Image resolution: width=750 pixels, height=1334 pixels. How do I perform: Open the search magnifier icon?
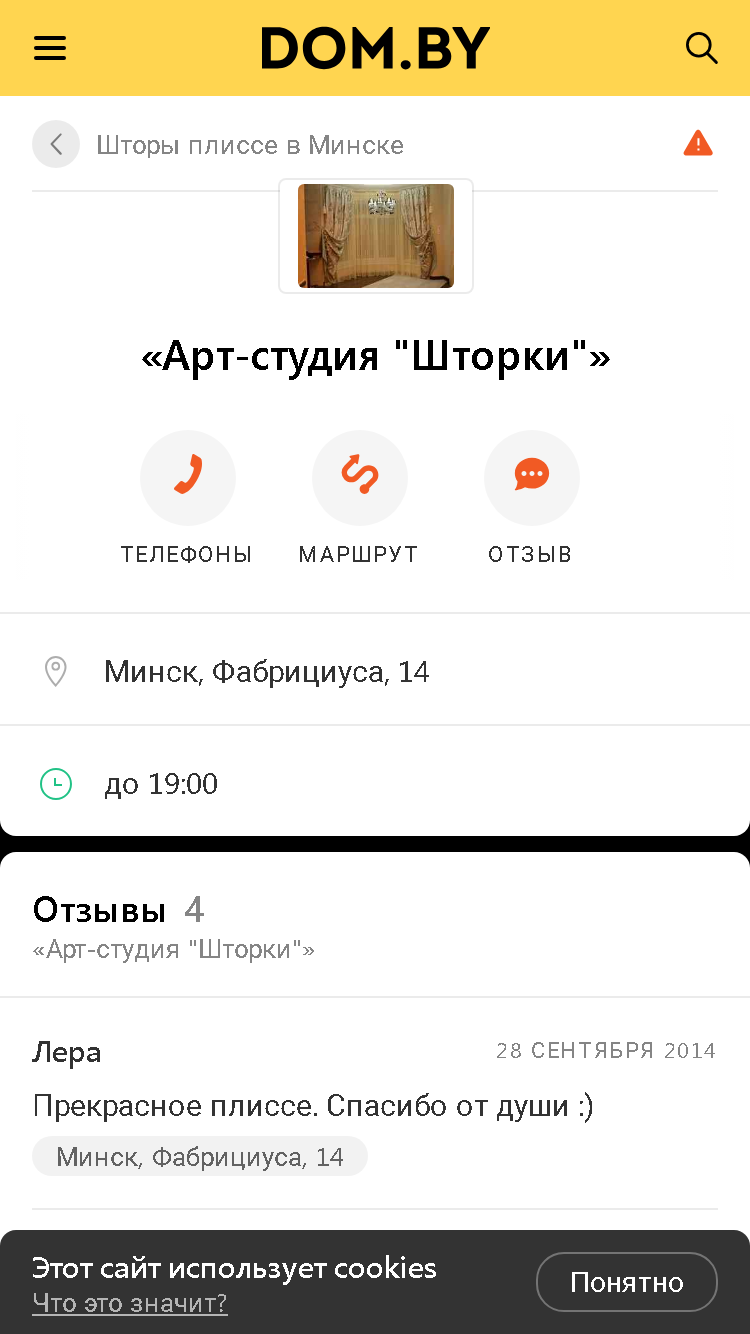pyautogui.click(x=701, y=48)
